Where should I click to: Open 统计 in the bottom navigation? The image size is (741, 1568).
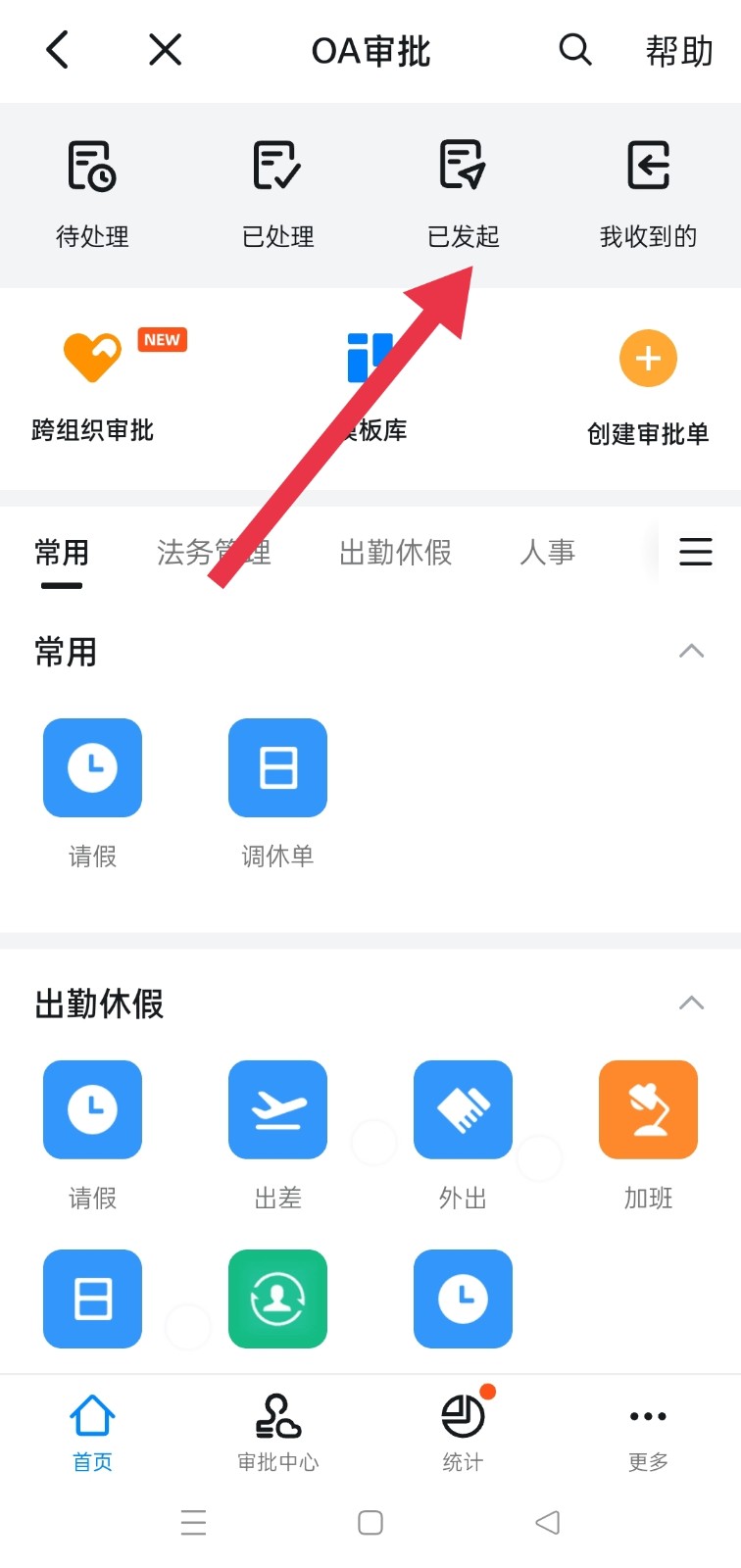(463, 1429)
